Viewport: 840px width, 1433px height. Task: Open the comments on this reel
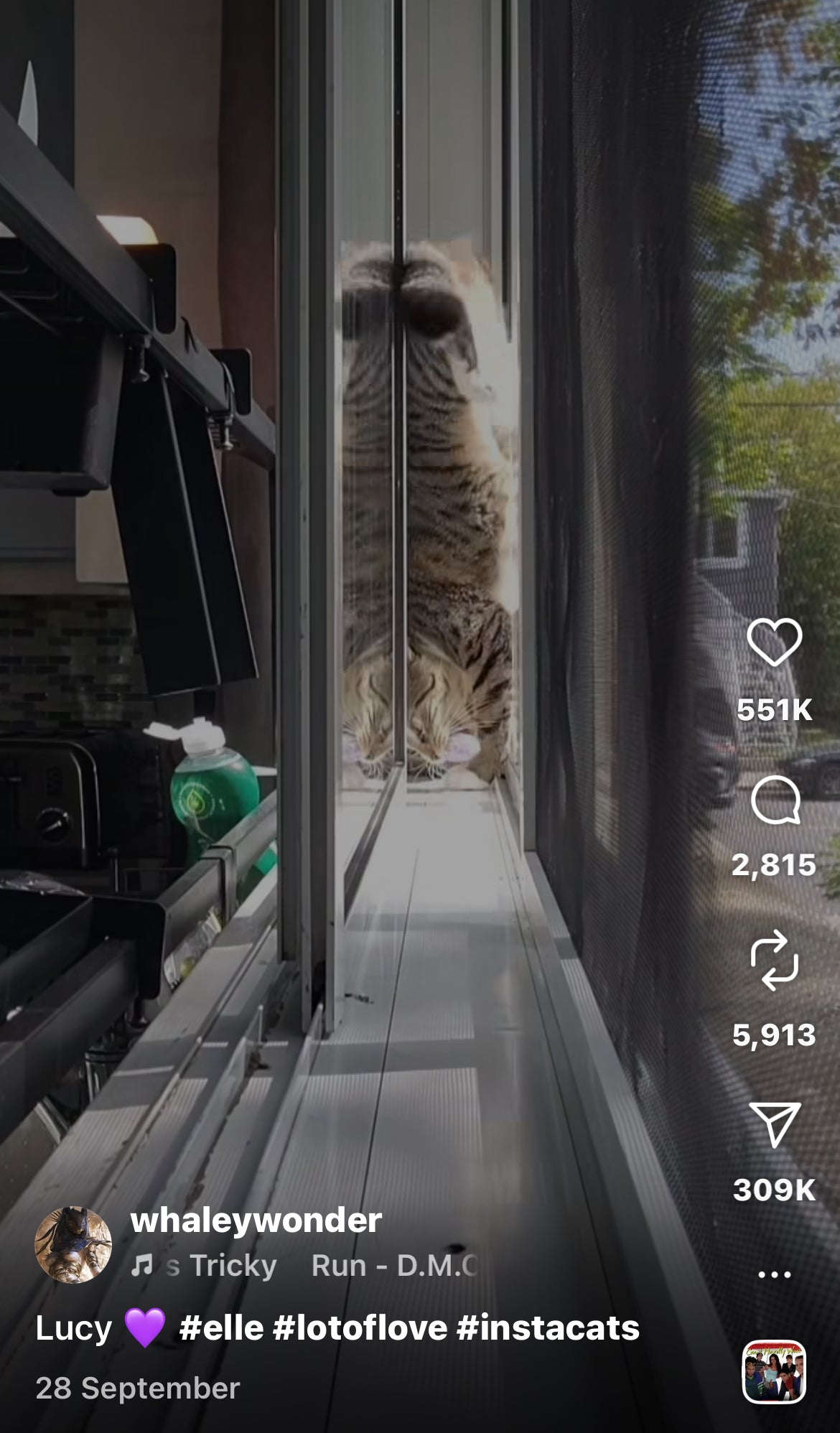pyautogui.click(x=774, y=800)
